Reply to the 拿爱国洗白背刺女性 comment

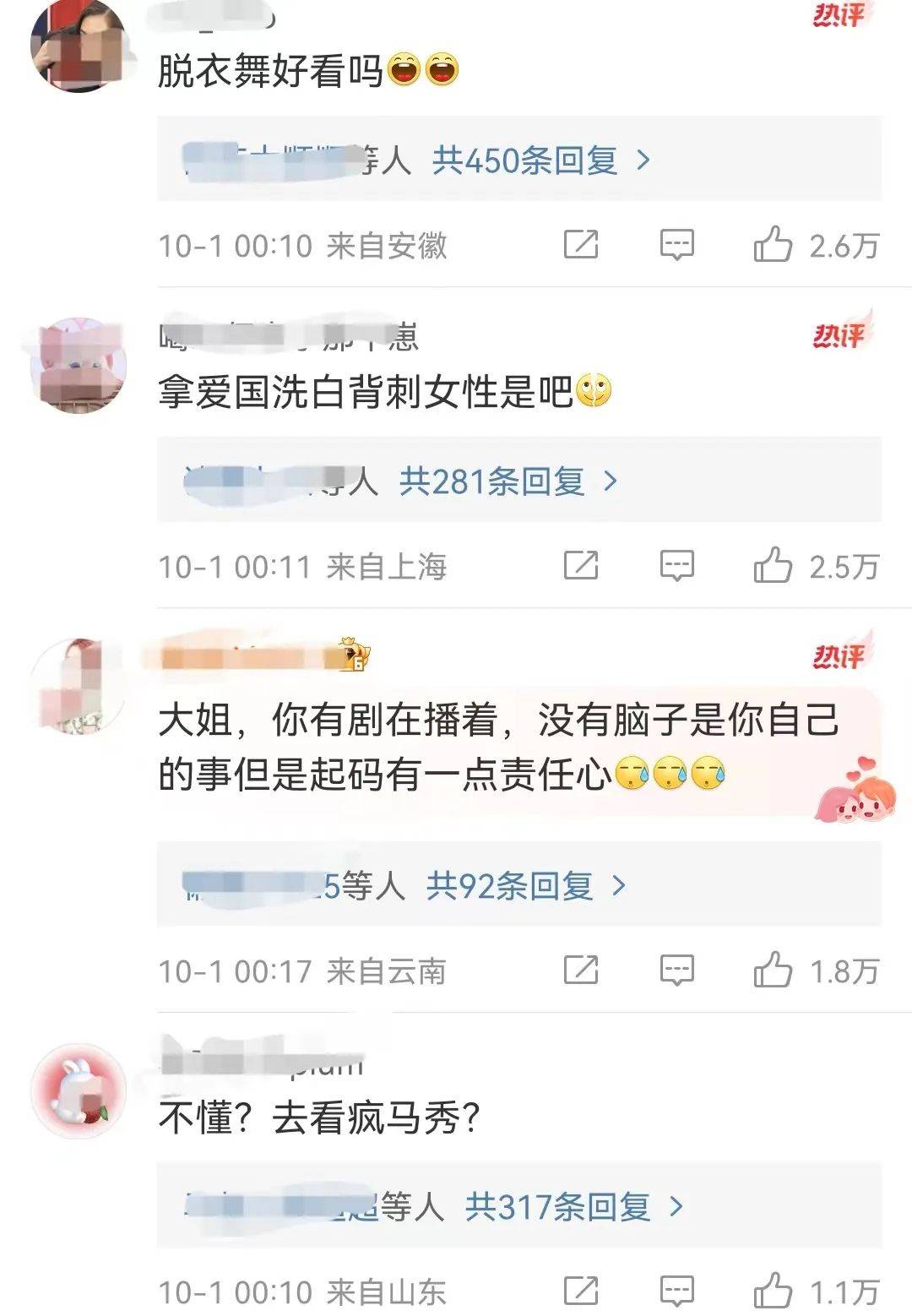click(x=676, y=566)
